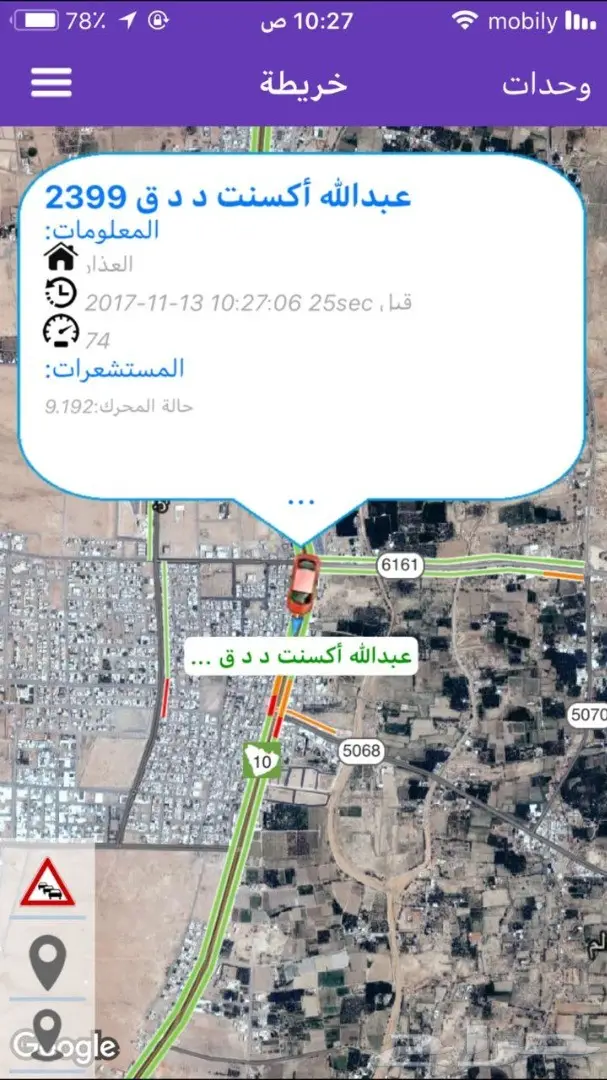Select the red car marker on map
This screenshot has width=607, height=1080.
[x=302, y=584]
